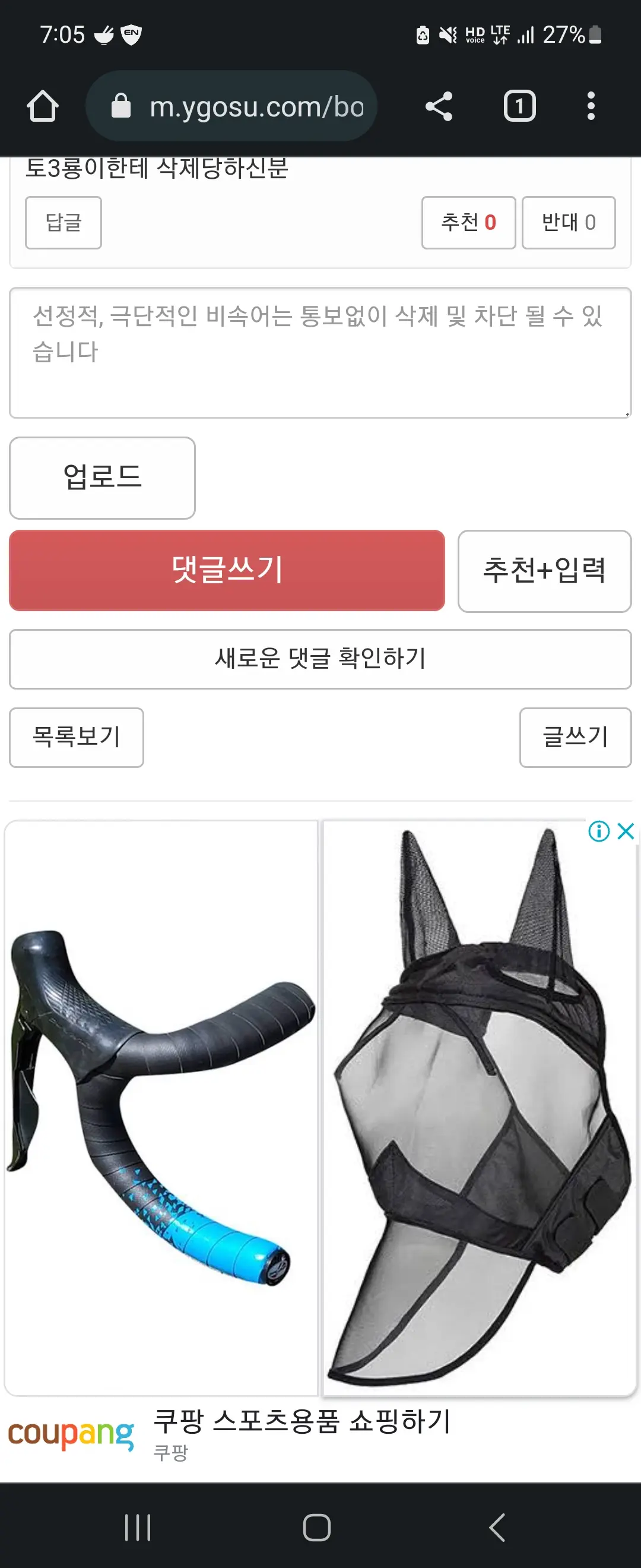Open the browser overflow menu

pyautogui.click(x=591, y=106)
